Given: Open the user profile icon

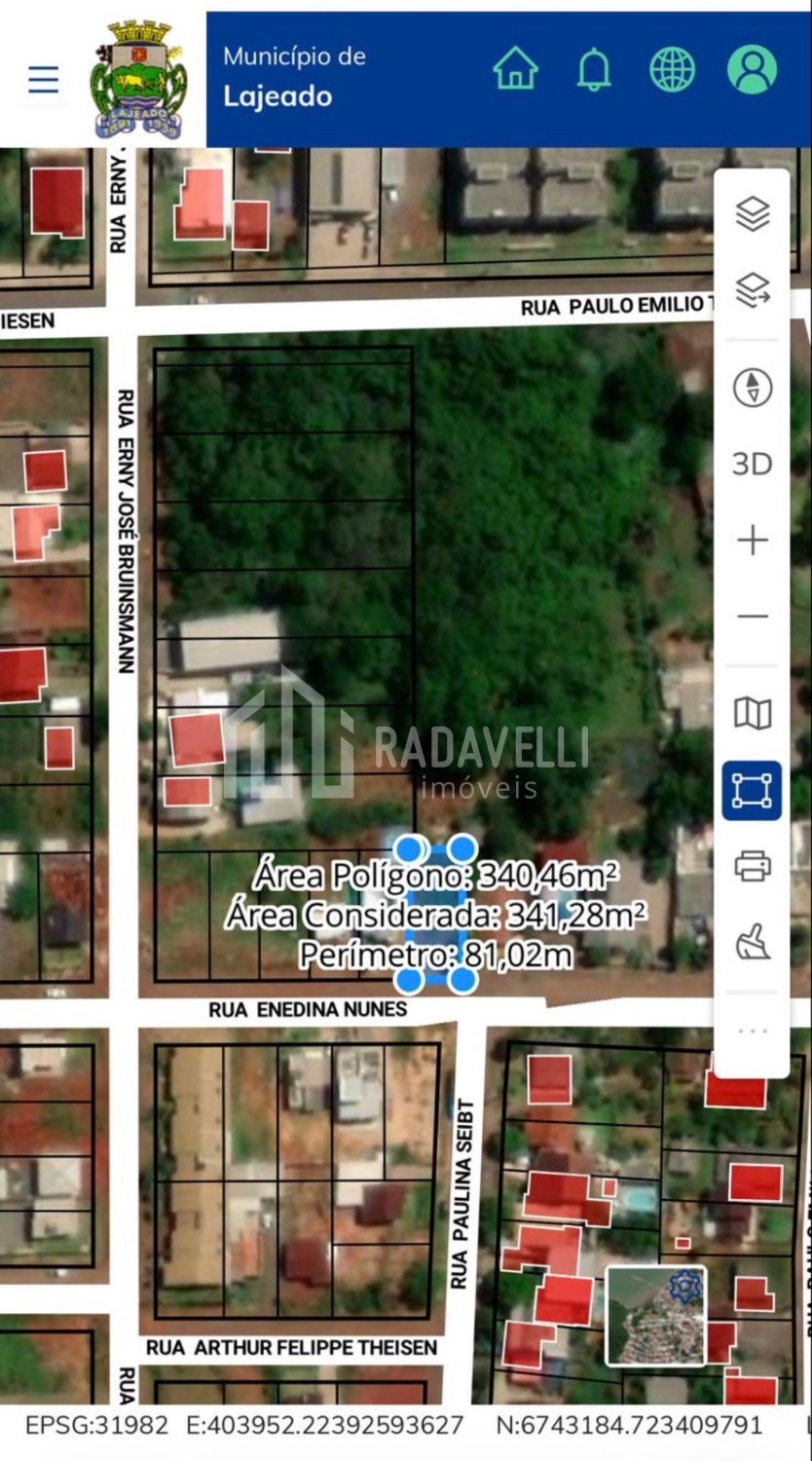Looking at the screenshot, I should (x=752, y=69).
